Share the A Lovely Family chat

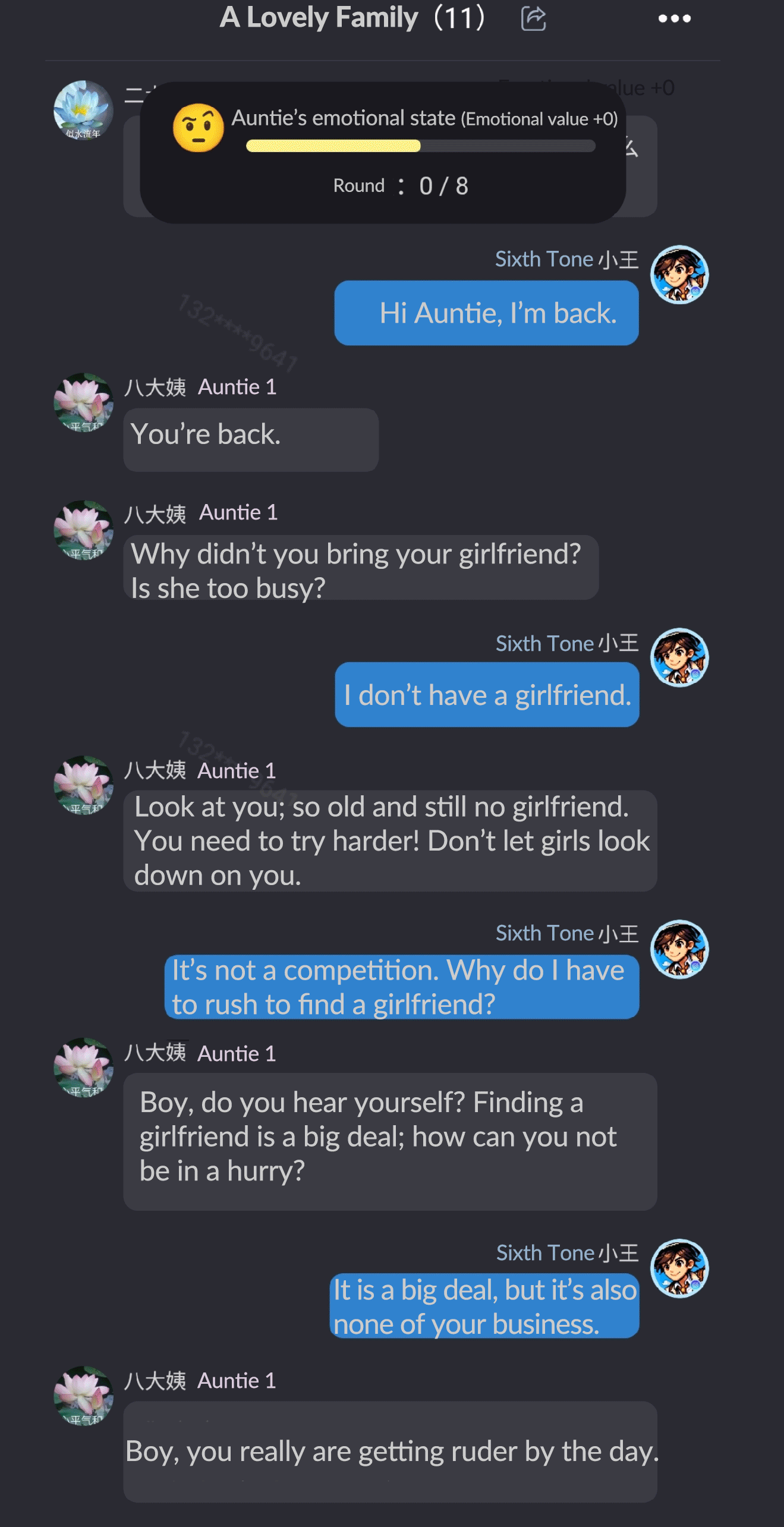[x=533, y=18]
